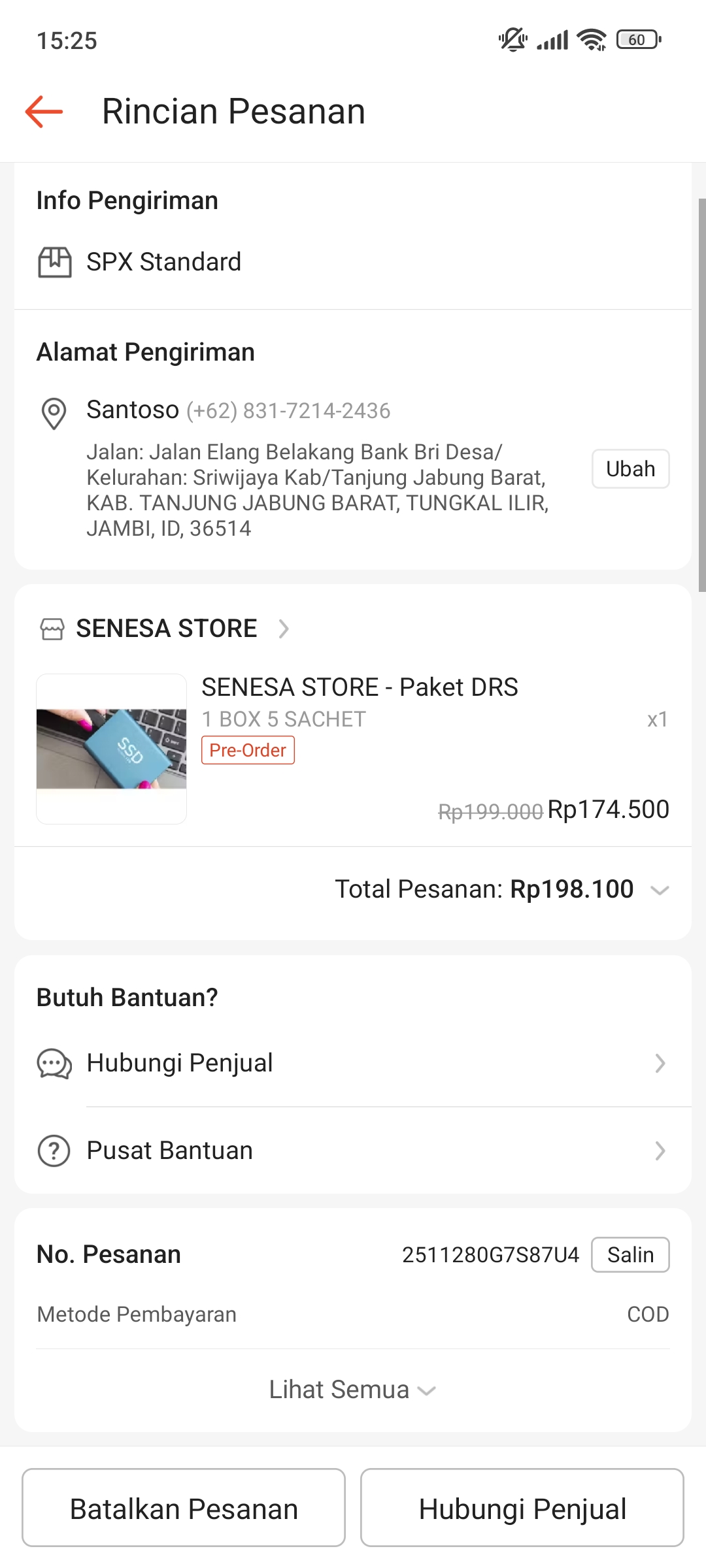Go back from Rincian Pesanan

pyautogui.click(x=44, y=112)
